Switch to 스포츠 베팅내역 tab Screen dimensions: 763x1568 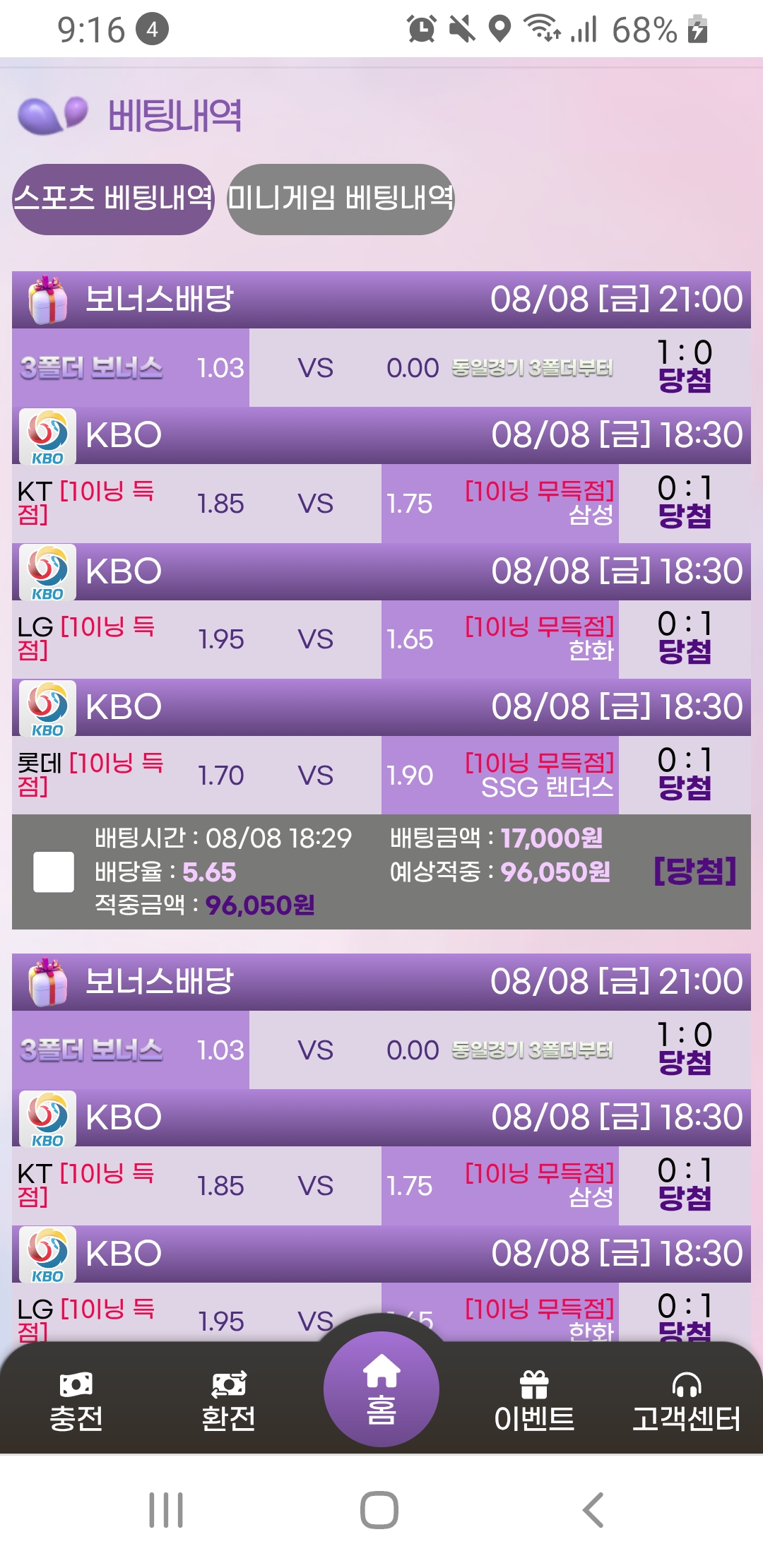tap(113, 199)
